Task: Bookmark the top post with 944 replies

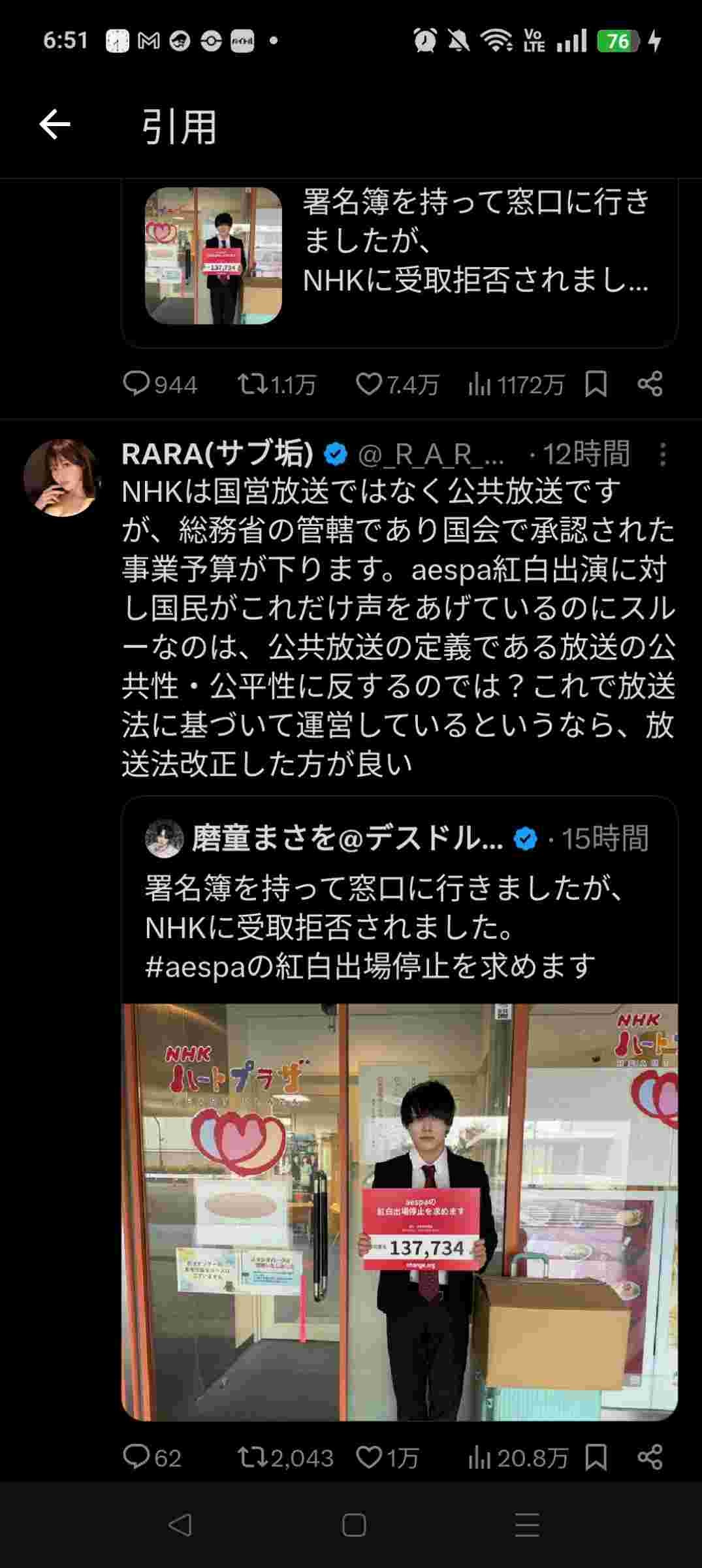Action: [x=596, y=384]
